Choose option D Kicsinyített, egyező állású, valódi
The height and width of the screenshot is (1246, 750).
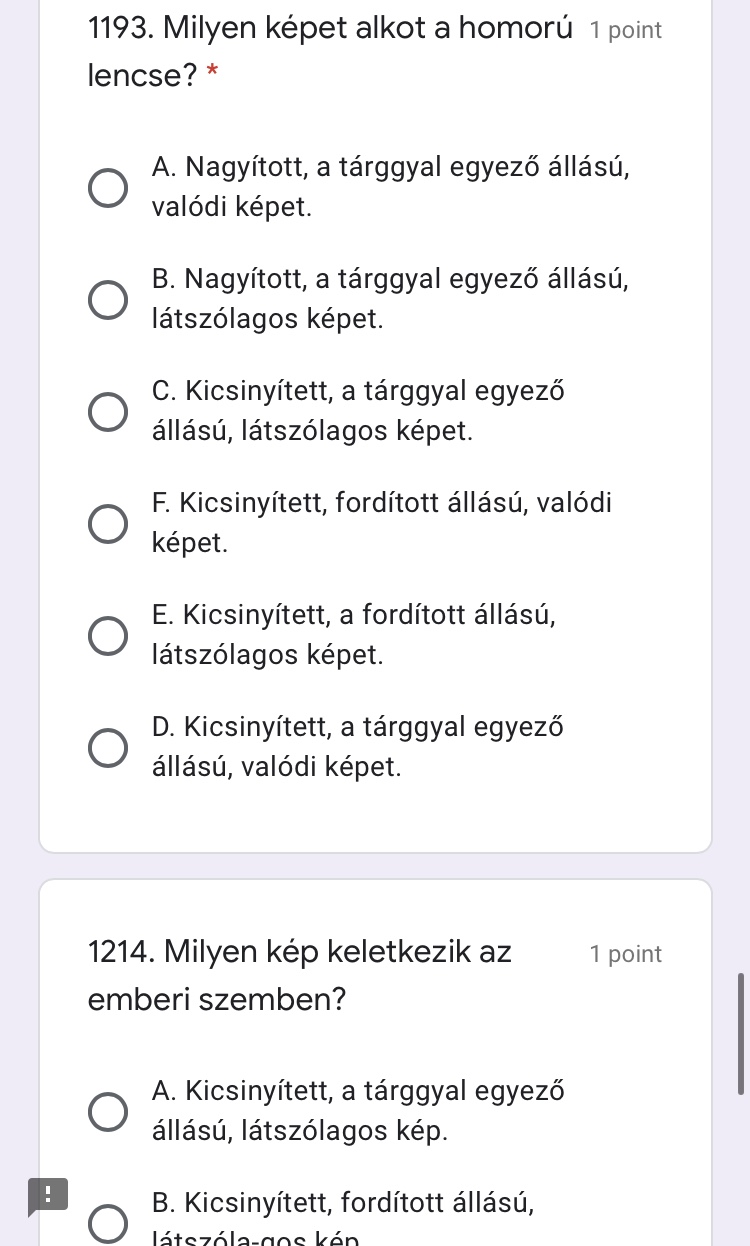tap(108, 747)
